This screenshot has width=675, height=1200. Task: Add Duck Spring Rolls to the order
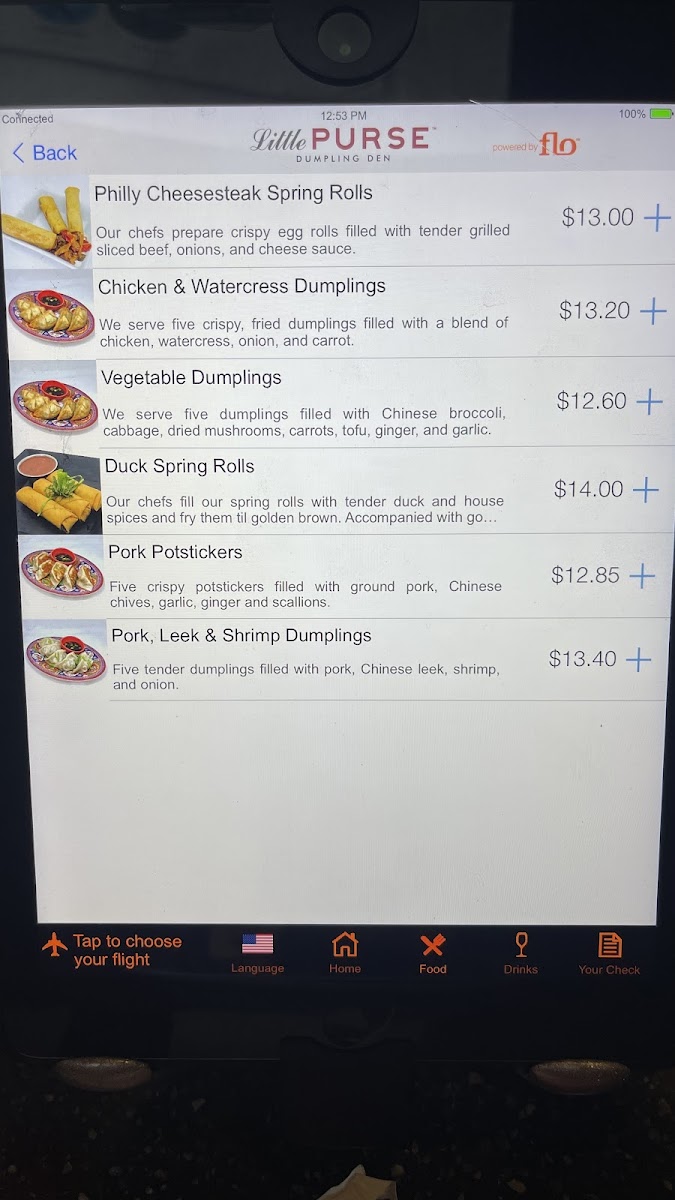pos(647,489)
